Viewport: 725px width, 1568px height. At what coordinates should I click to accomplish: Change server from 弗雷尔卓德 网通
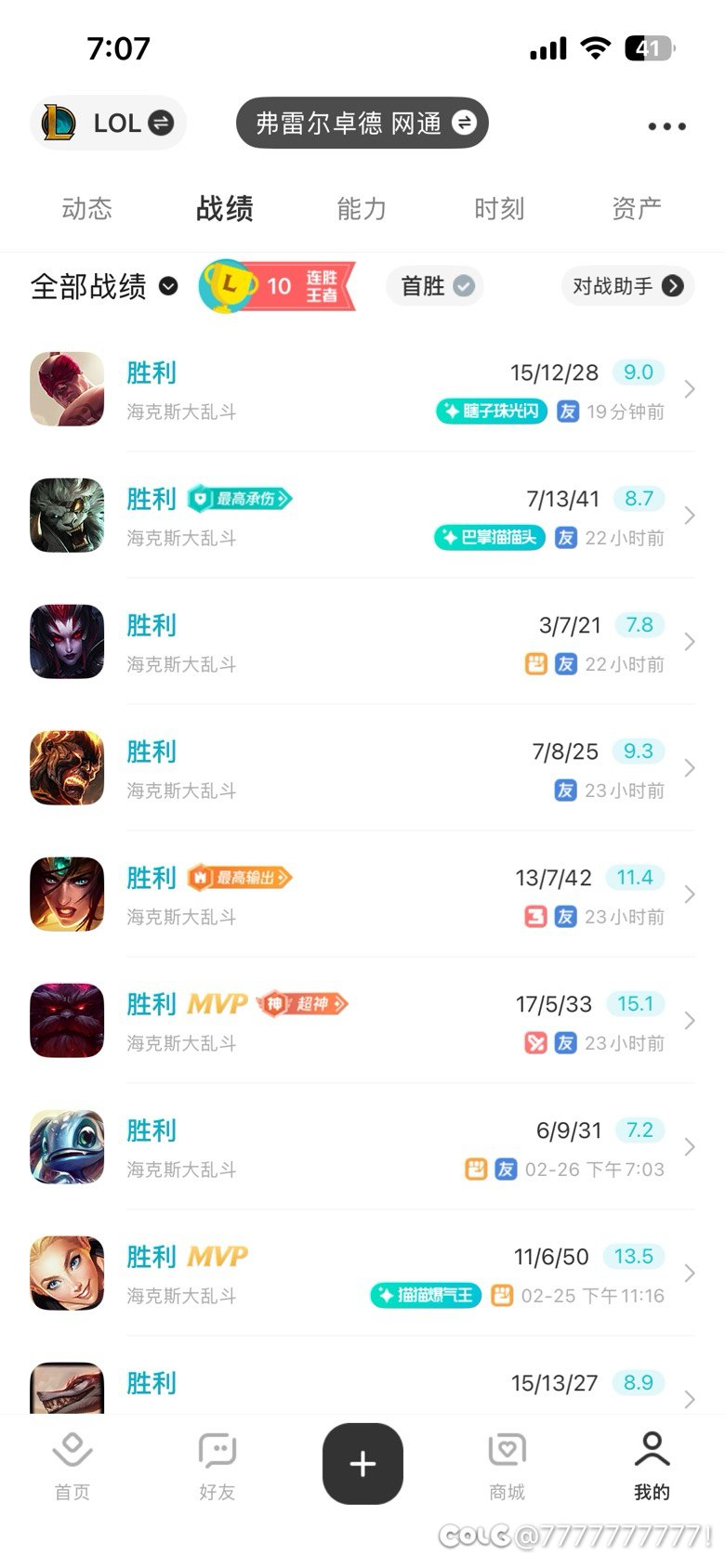(x=362, y=124)
